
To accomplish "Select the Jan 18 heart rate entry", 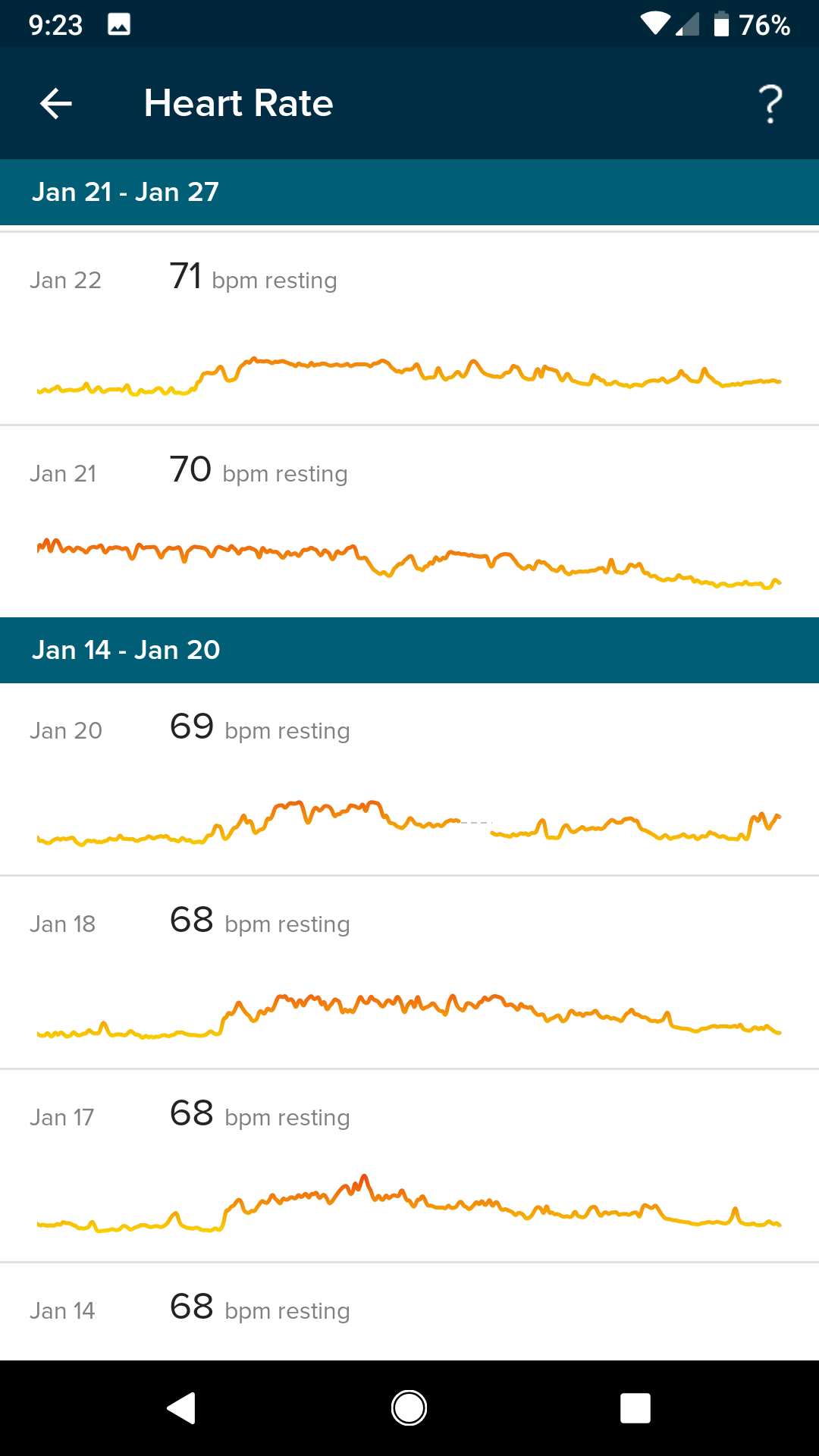I will 409,972.
